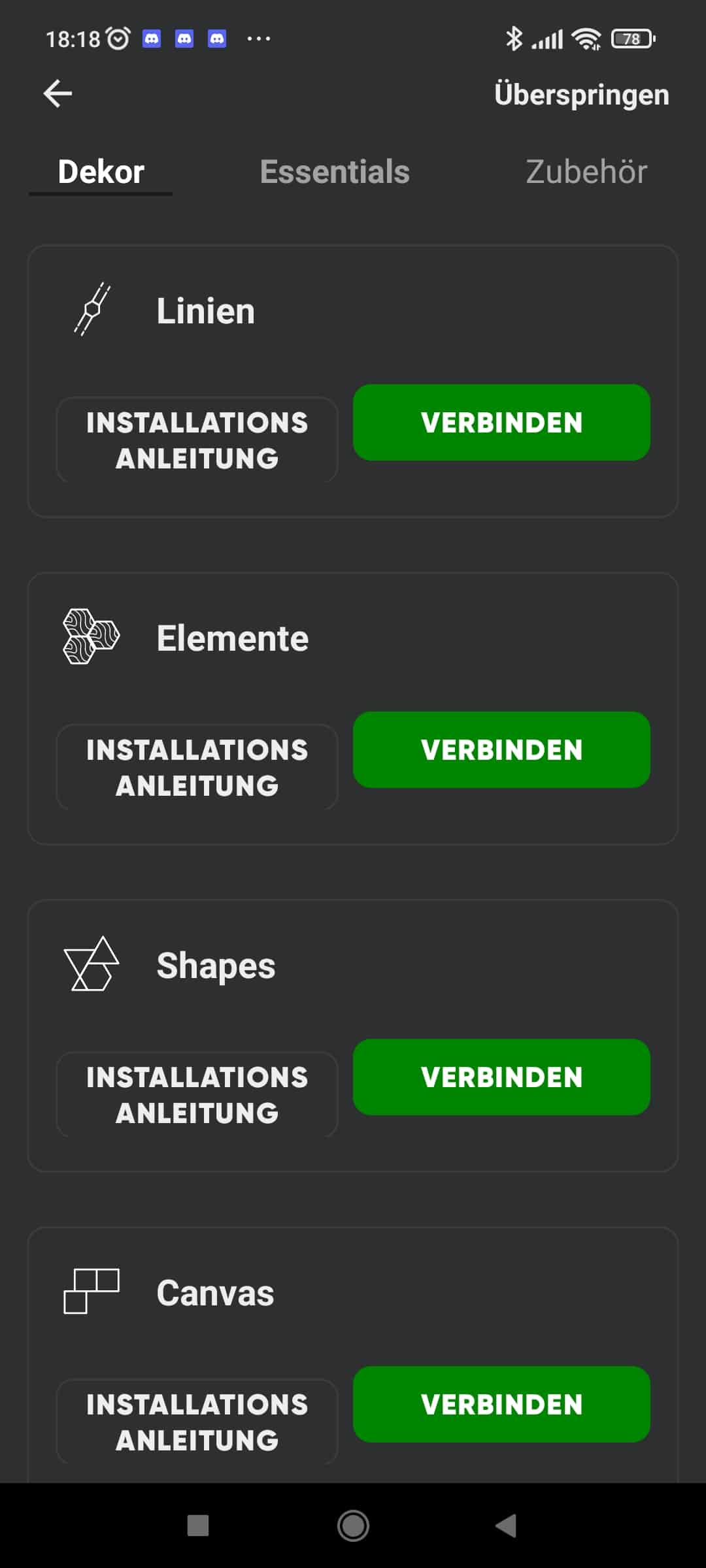Screen dimensions: 706x1568
Task: Tap Verbinden for Linien
Action: 501,423
